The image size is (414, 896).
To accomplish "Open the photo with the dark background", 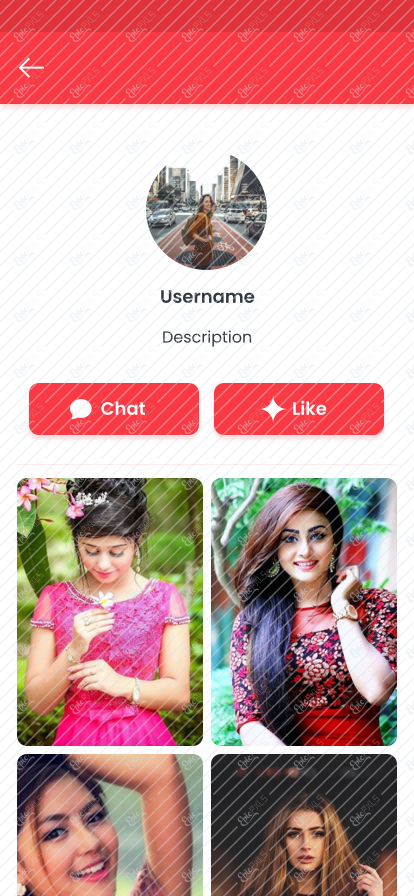I will 304,825.
